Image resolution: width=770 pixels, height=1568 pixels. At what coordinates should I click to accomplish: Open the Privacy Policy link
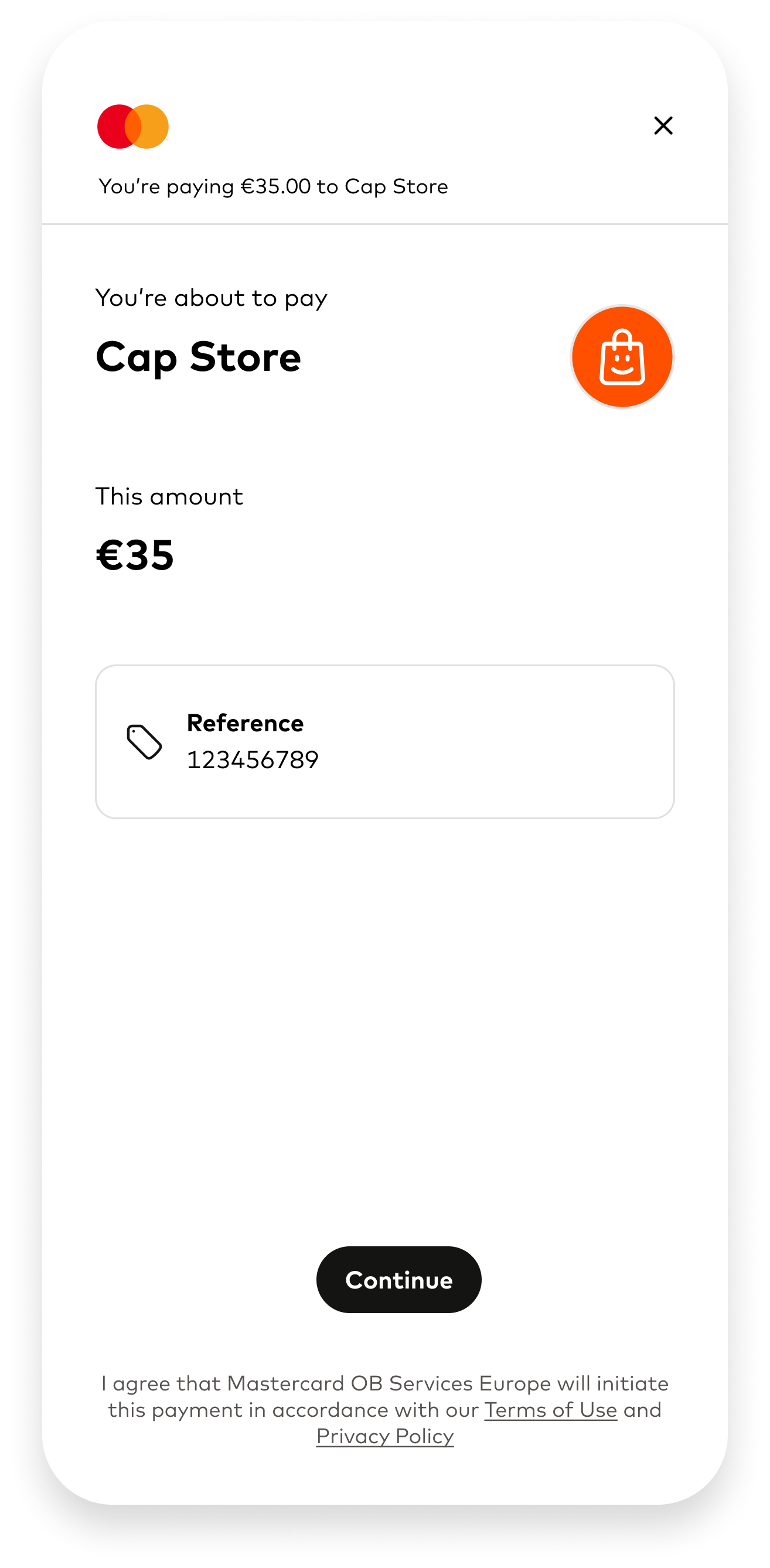click(x=384, y=1437)
